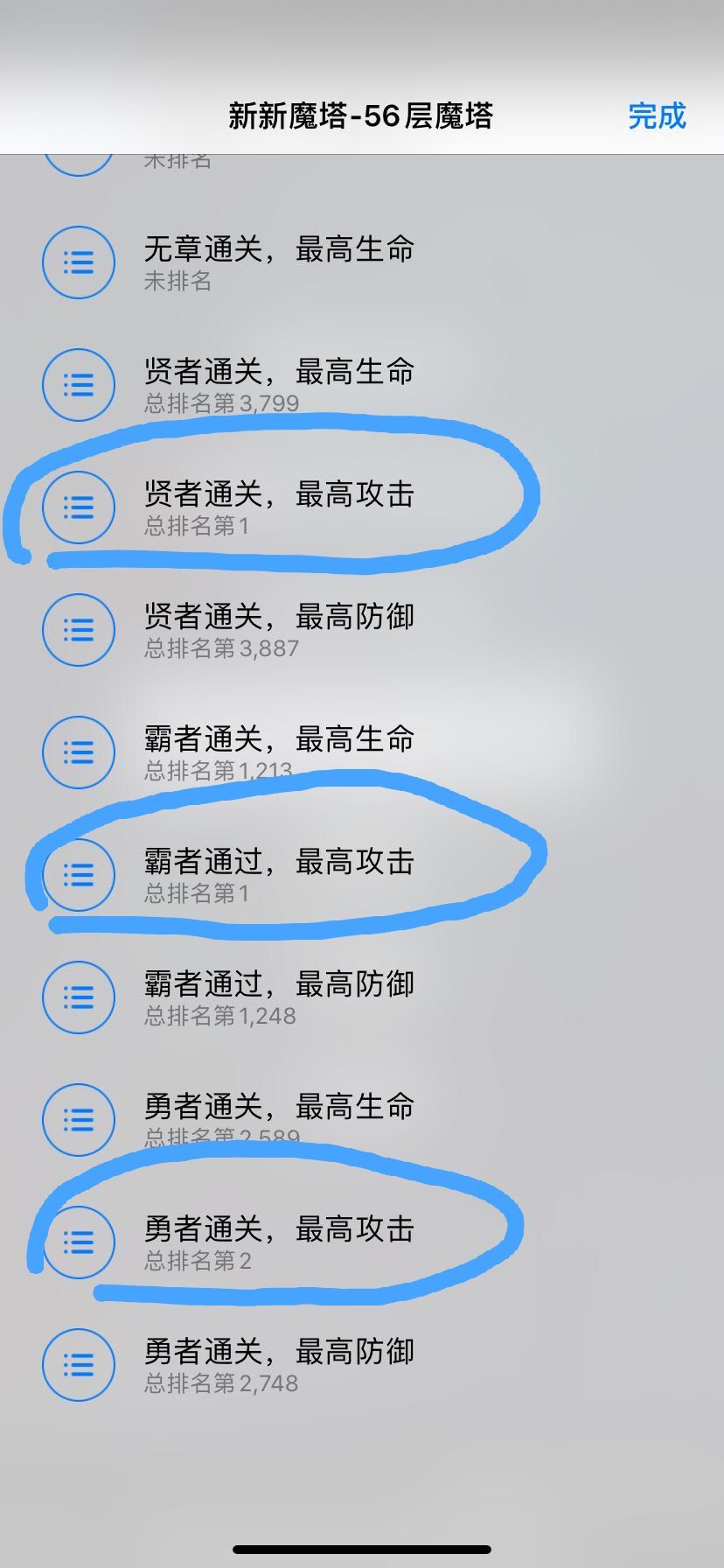Tap the circled 贤者通关，最高攻击 leaderboard icon
The image size is (724, 1568).
(x=78, y=507)
